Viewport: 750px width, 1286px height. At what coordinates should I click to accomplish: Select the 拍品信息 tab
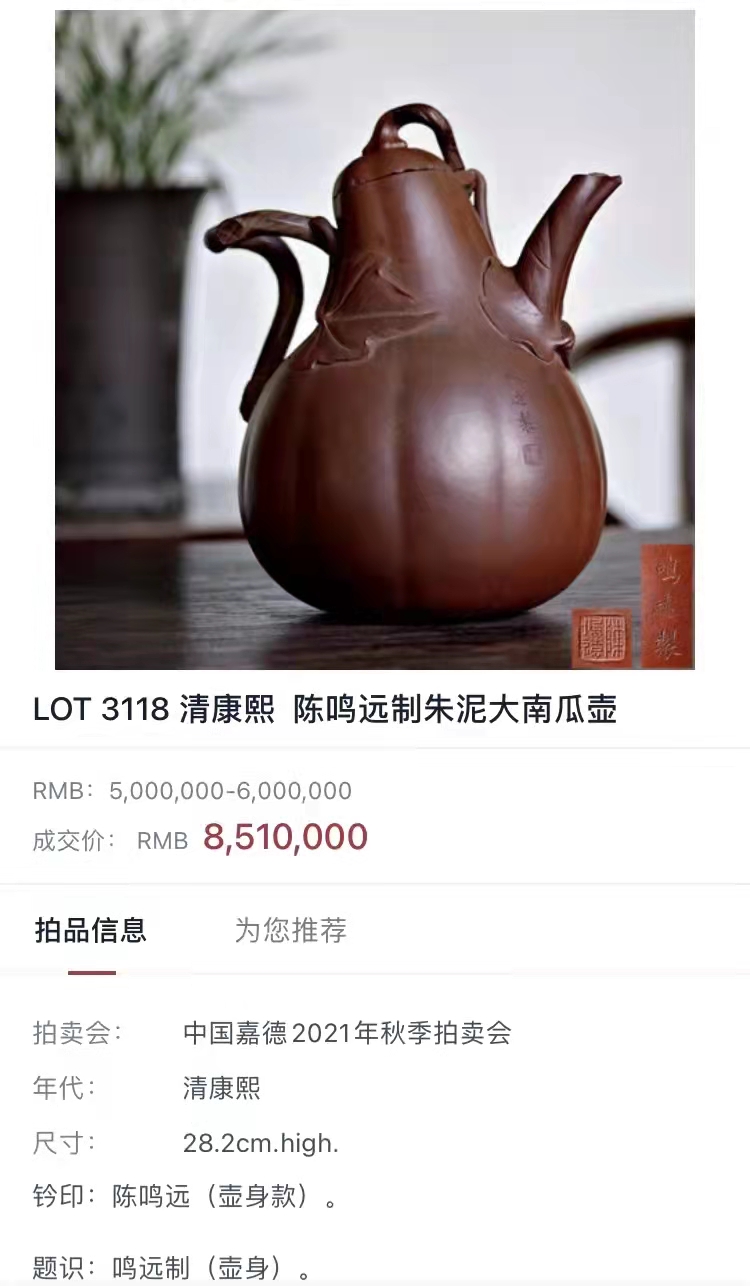[91, 931]
